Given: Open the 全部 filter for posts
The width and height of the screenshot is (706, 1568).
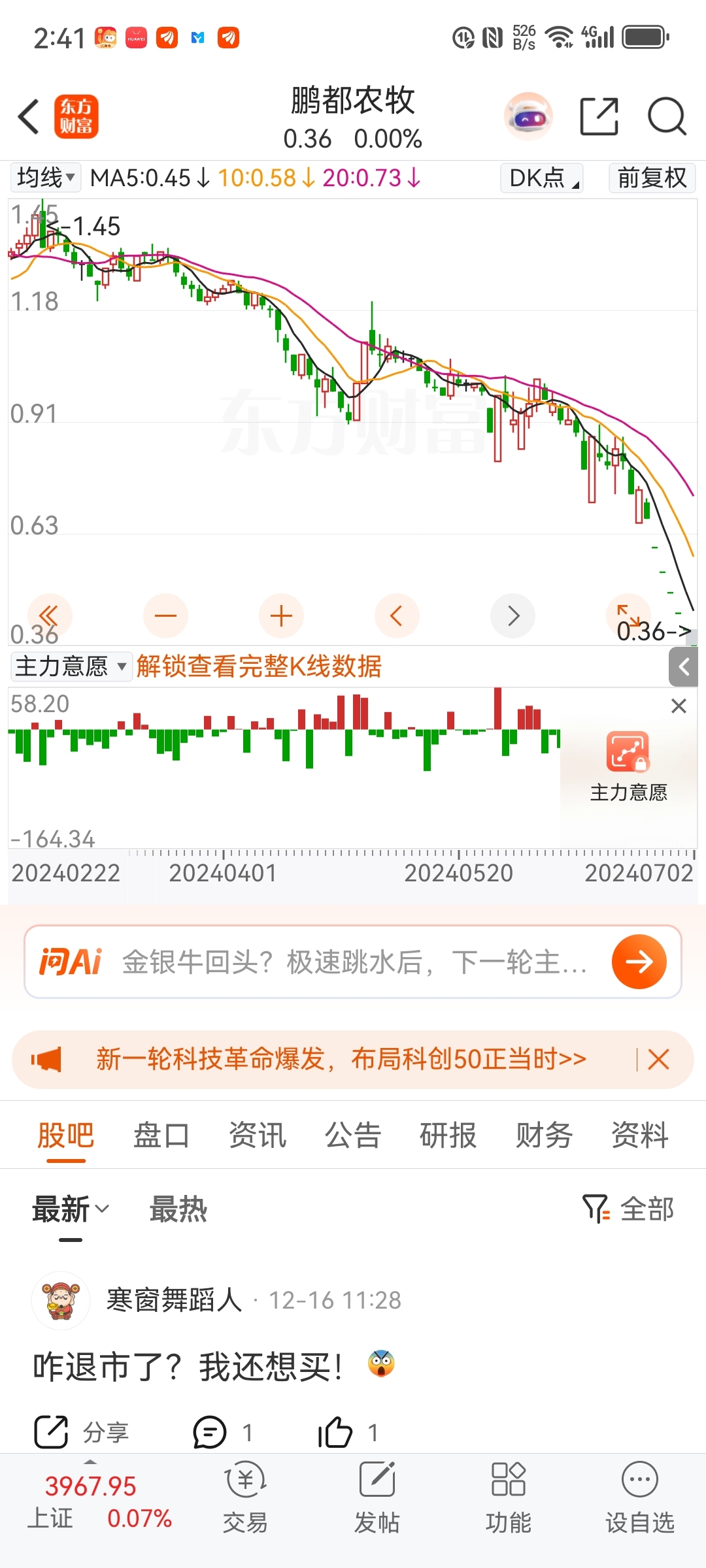Looking at the screenshot, I should (x=629, y=1209).
